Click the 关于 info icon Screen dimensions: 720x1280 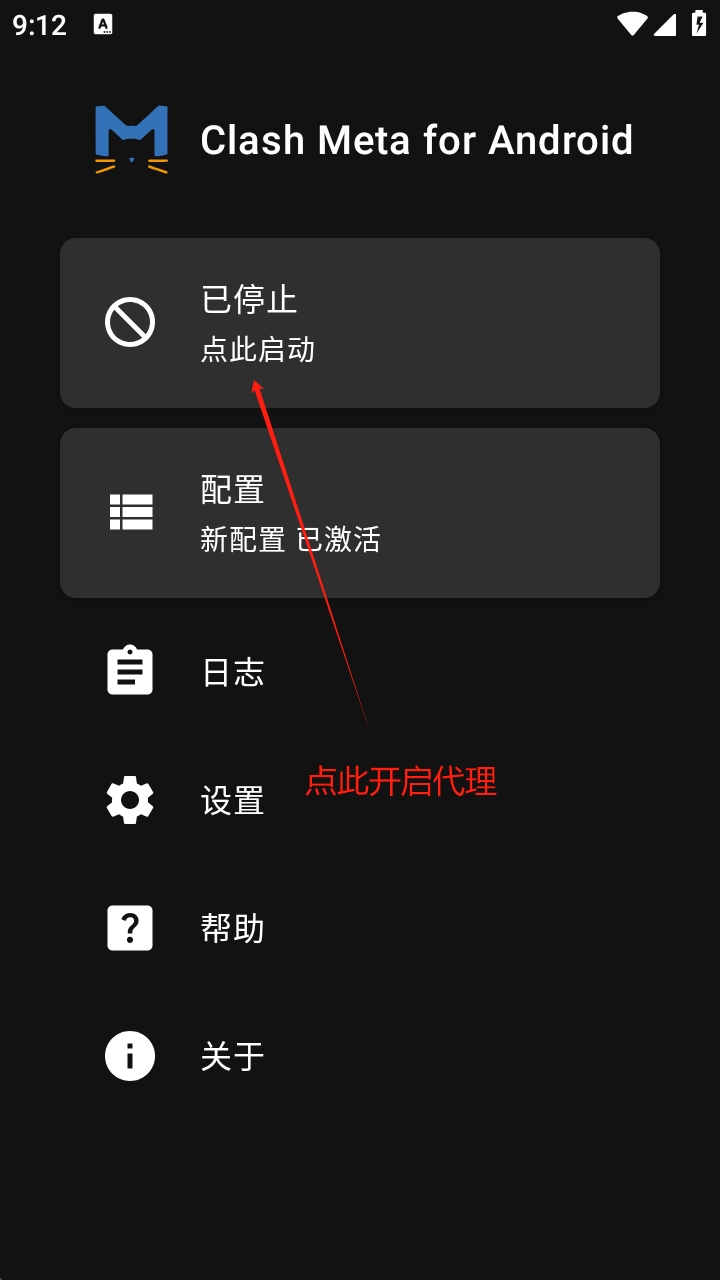click(130, 1055)
